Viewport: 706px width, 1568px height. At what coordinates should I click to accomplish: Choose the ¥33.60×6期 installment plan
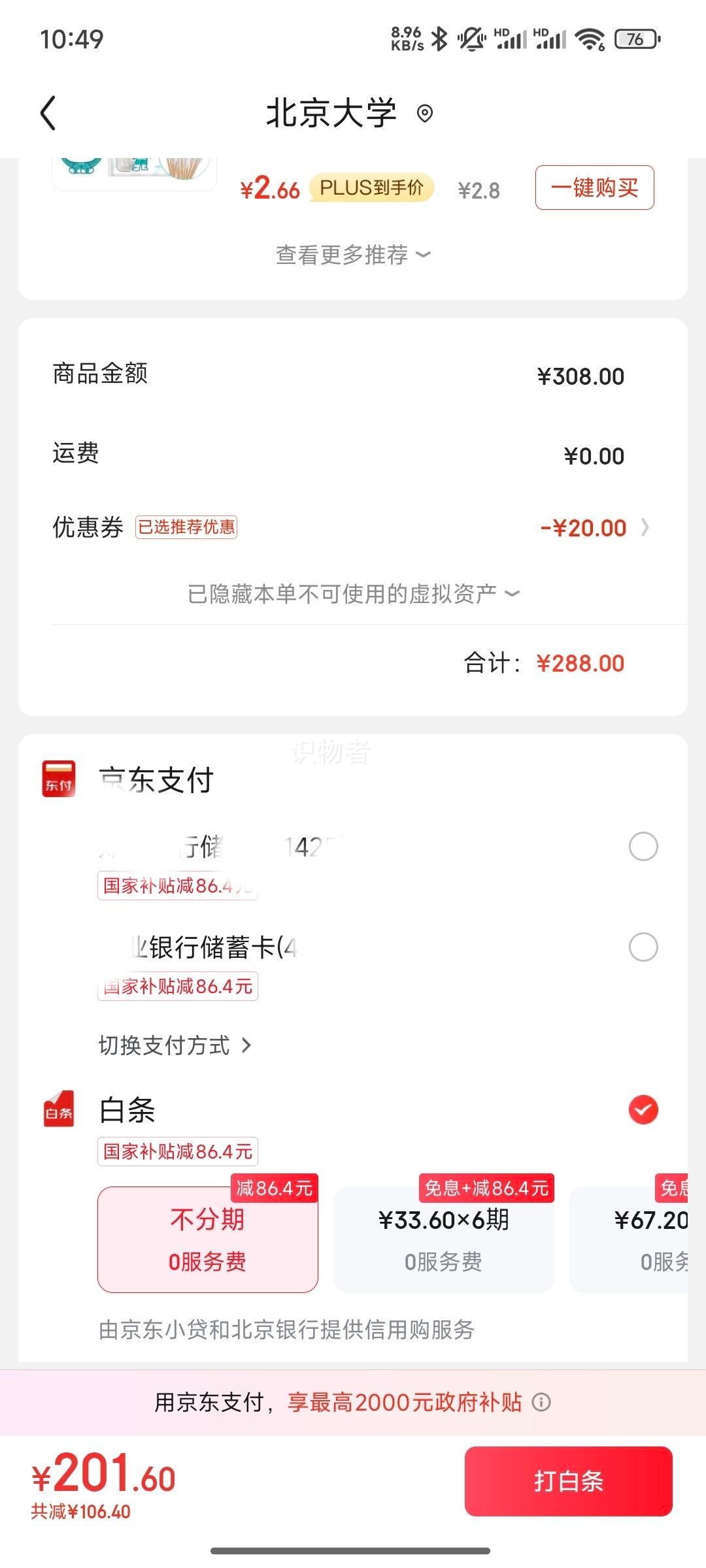click(443, 1239)
